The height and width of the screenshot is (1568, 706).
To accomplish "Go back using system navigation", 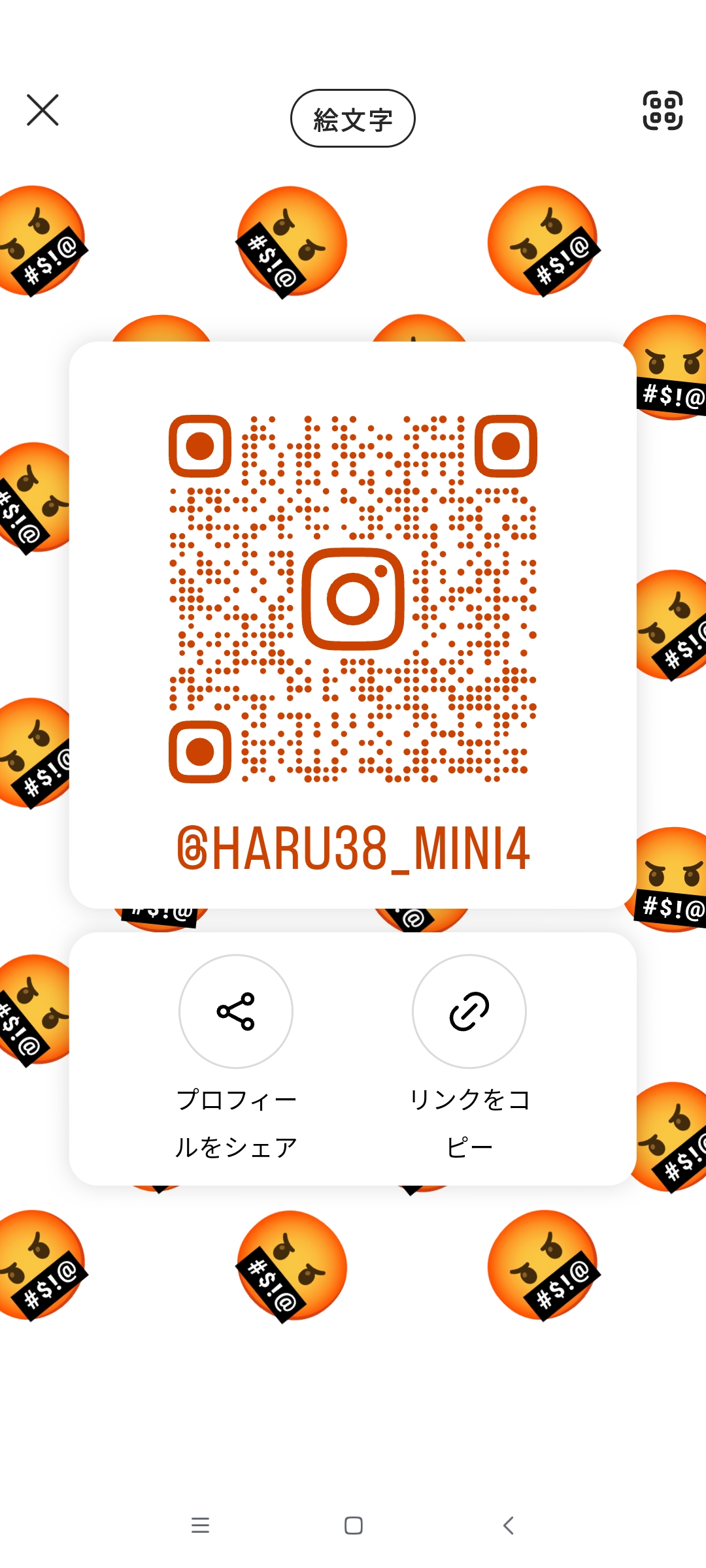I will click(508, 1526).
